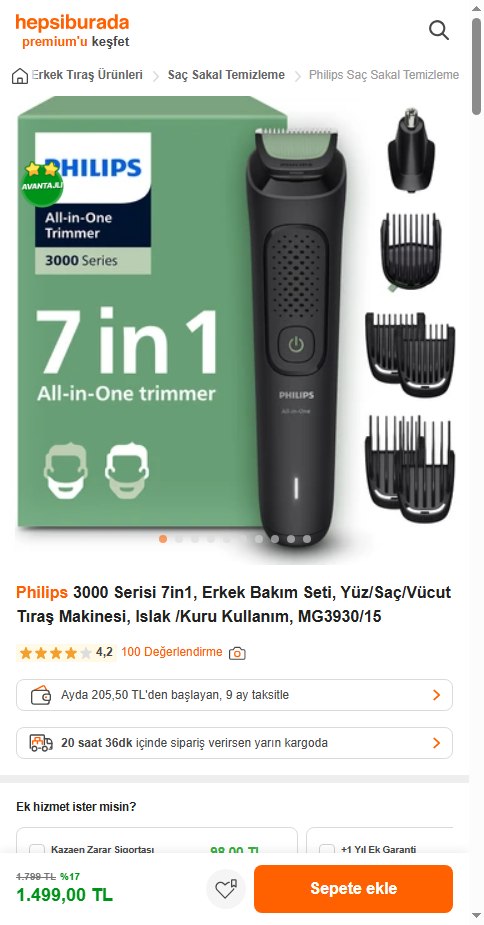This screenshot has height=925, width=484.
Task: Open the Erkek Tıraş Ürünleri breadcrumb
Action: pyautogui.click(x=87, y=75)
